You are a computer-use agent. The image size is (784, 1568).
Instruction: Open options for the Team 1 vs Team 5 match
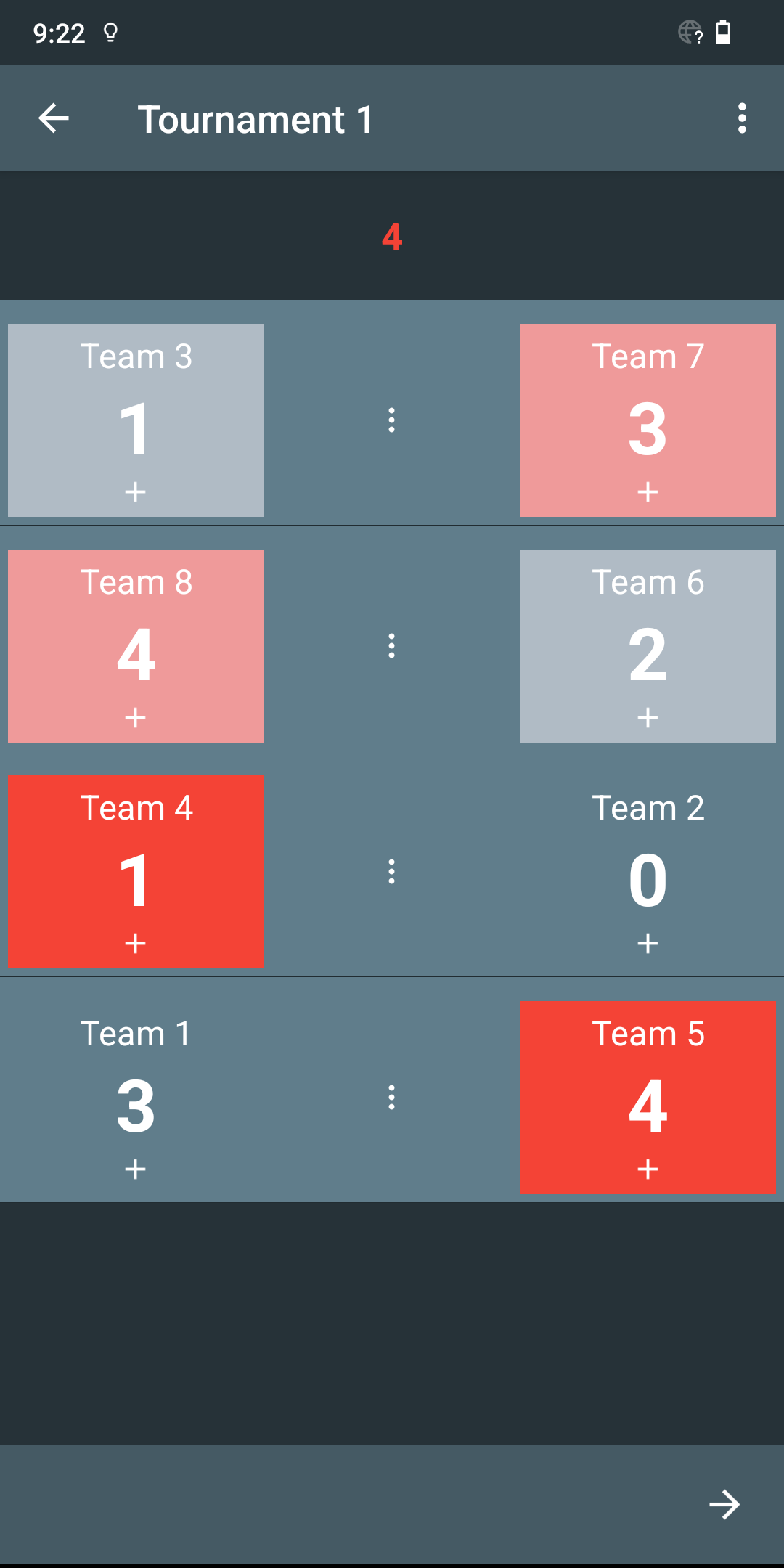pyautogui.click(x=392, y=1098)
